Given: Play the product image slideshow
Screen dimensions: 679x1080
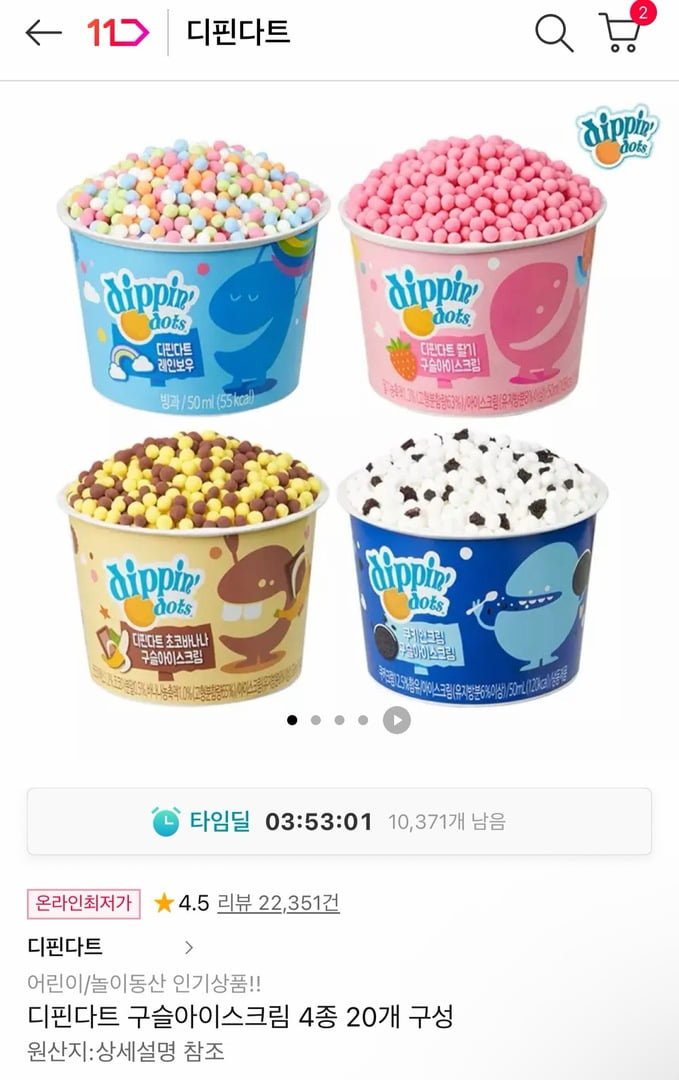Looking at the screenshot, I should pos(397,720).
